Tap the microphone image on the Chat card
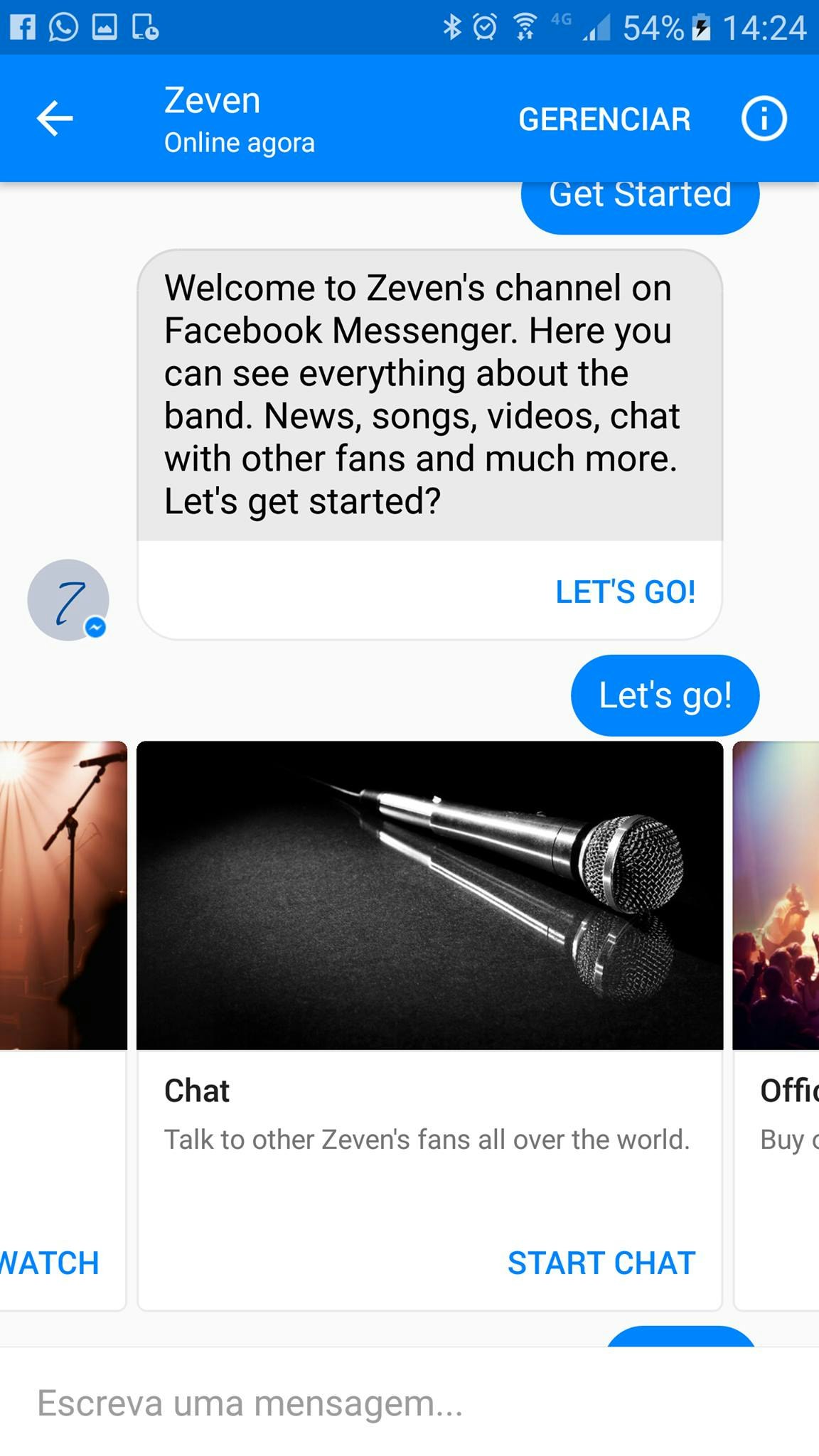Screen dimensions: 819x1456 [x=430, y=893]
